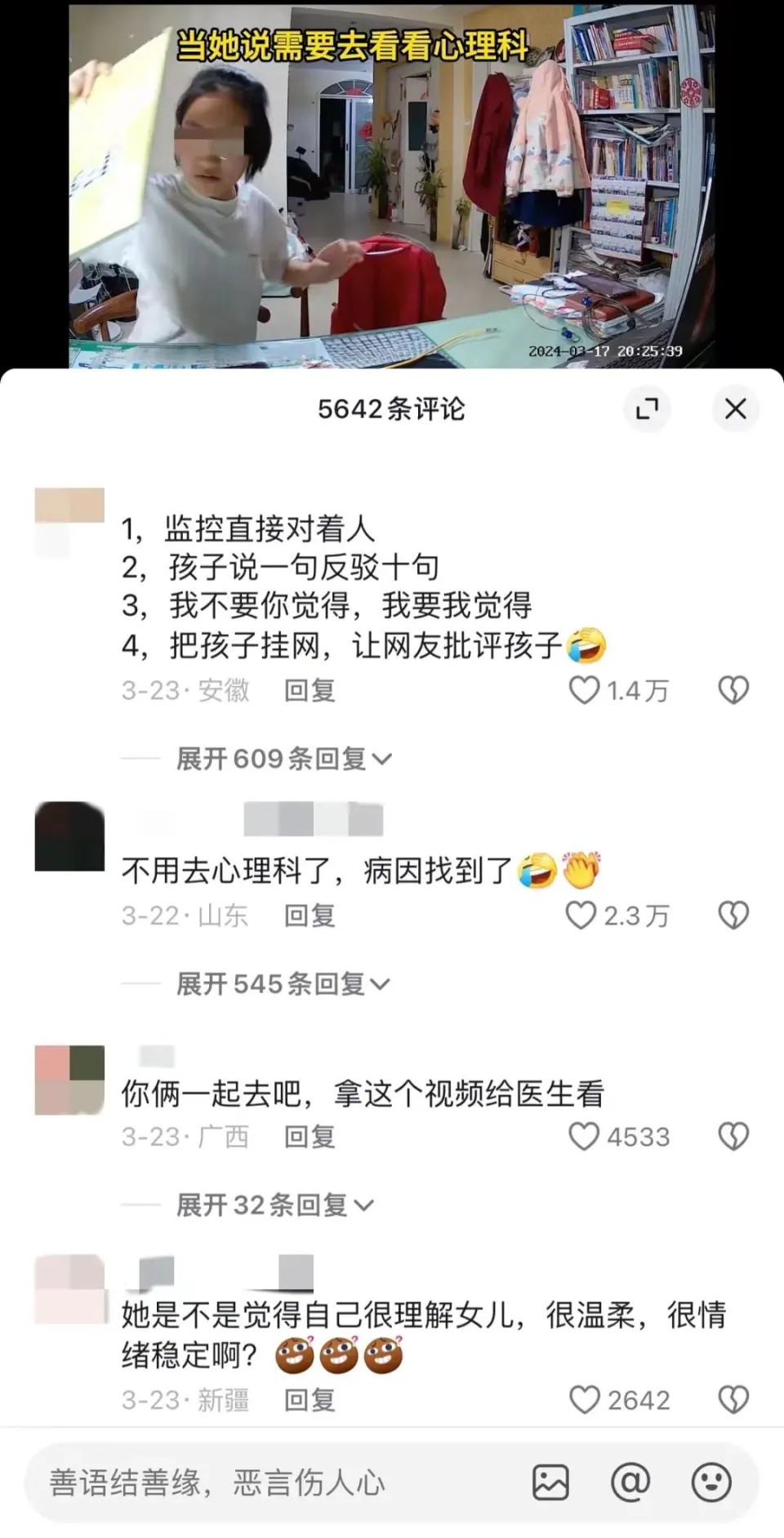Screen dimensions: 784x1538
Task: Like the comment with 2642 likes
Action: (x=585, y=1400)
